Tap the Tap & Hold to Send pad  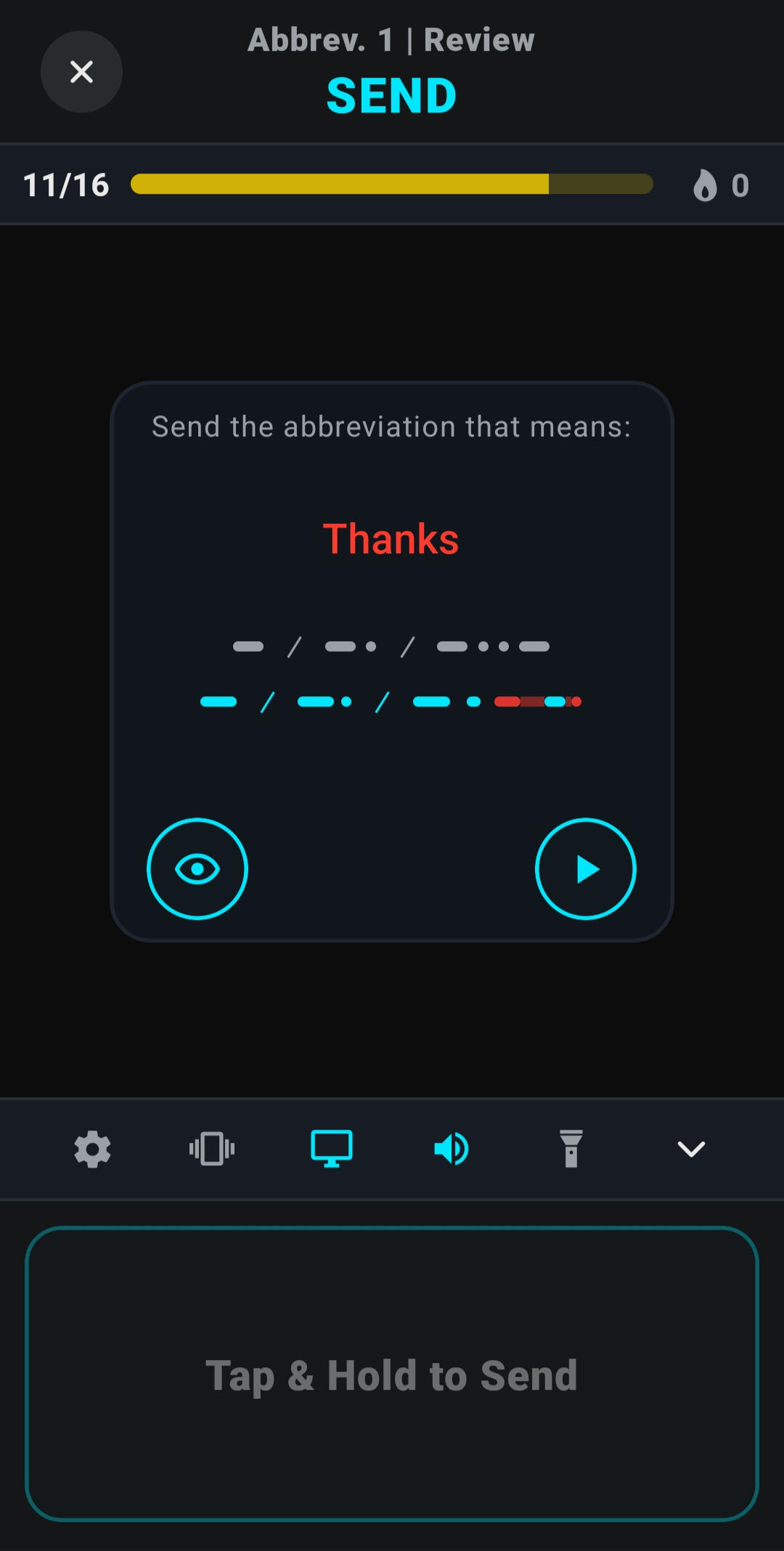[x=392, y=1374]
